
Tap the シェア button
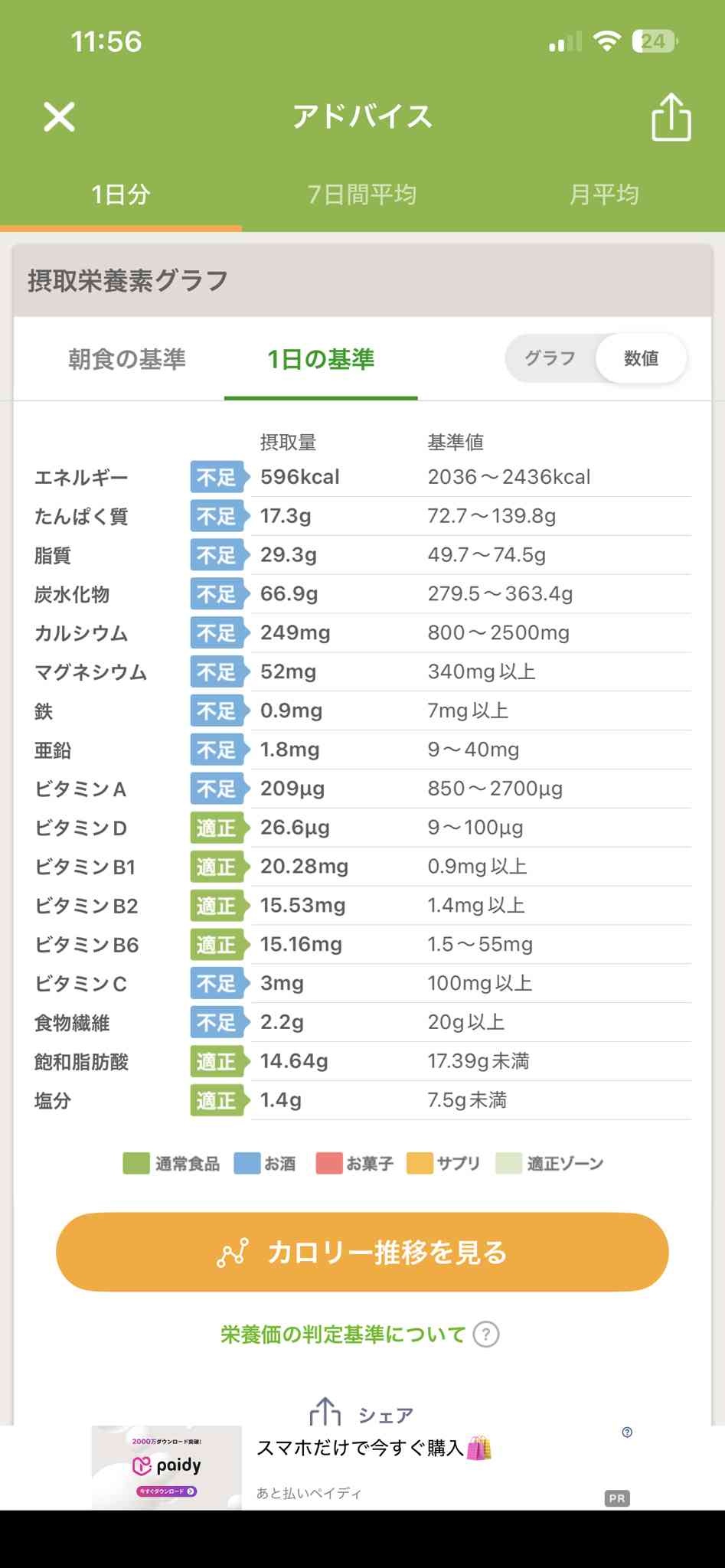coord(361,1413)
